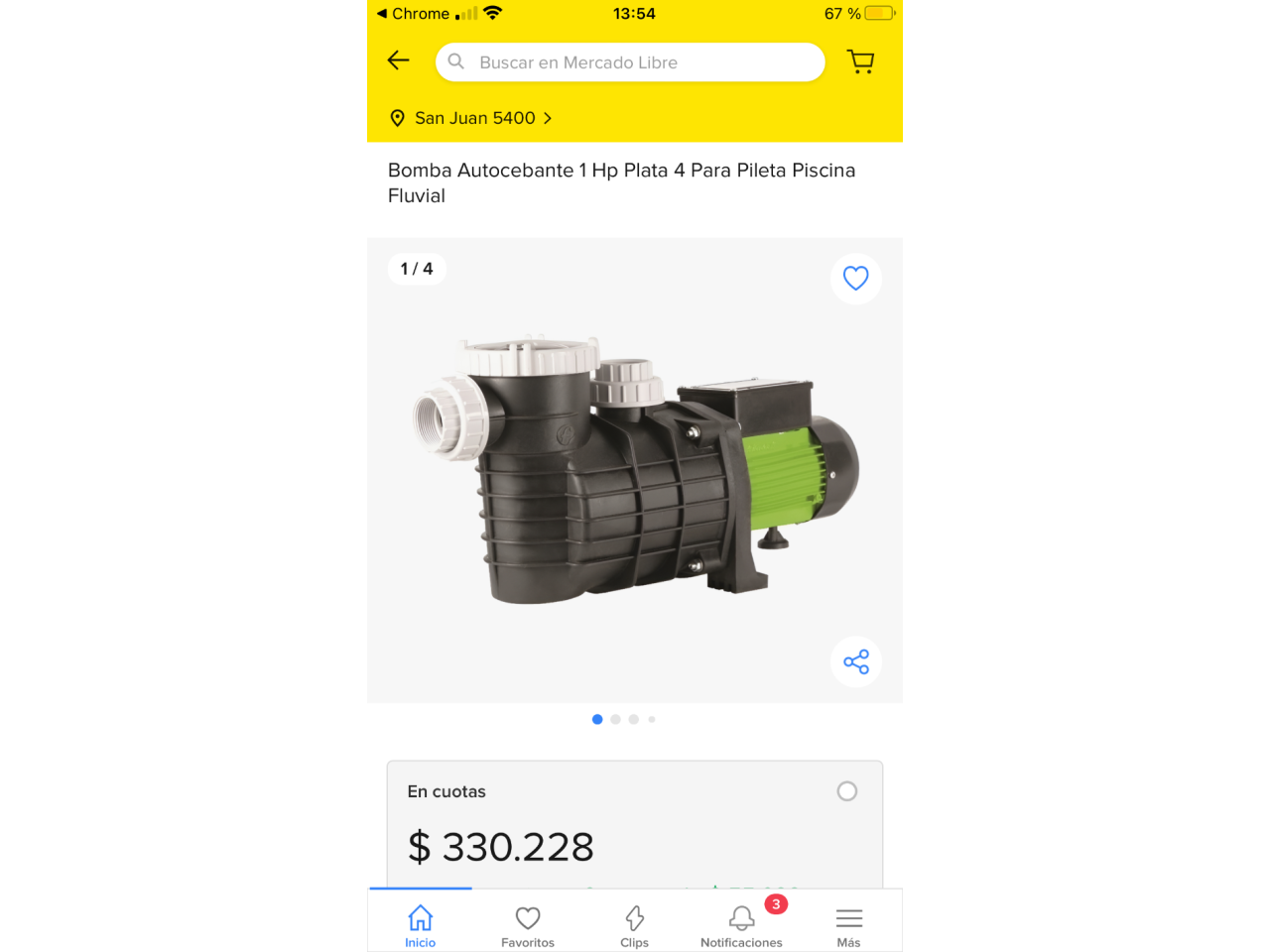Switch to the Inicio tab

pos(421,926)
